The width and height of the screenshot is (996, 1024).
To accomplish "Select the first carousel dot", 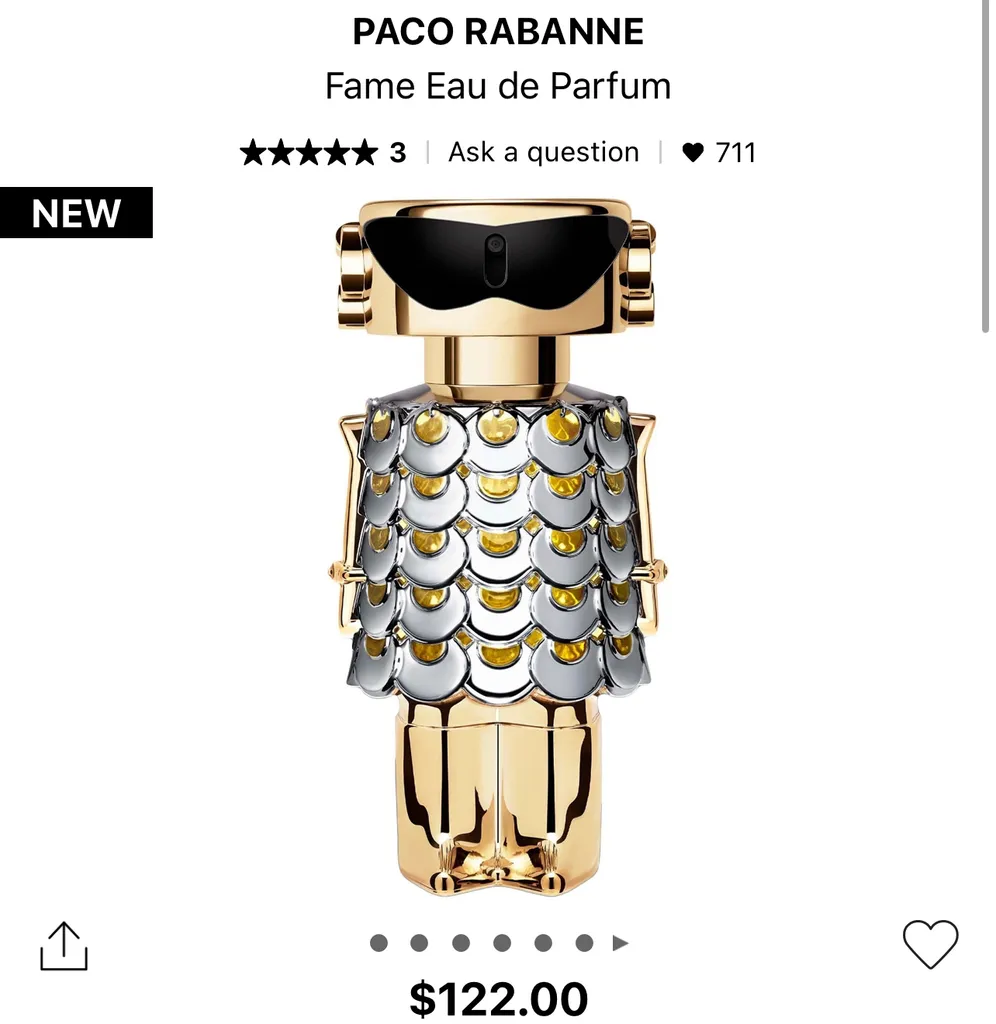I will pos(379,940).
